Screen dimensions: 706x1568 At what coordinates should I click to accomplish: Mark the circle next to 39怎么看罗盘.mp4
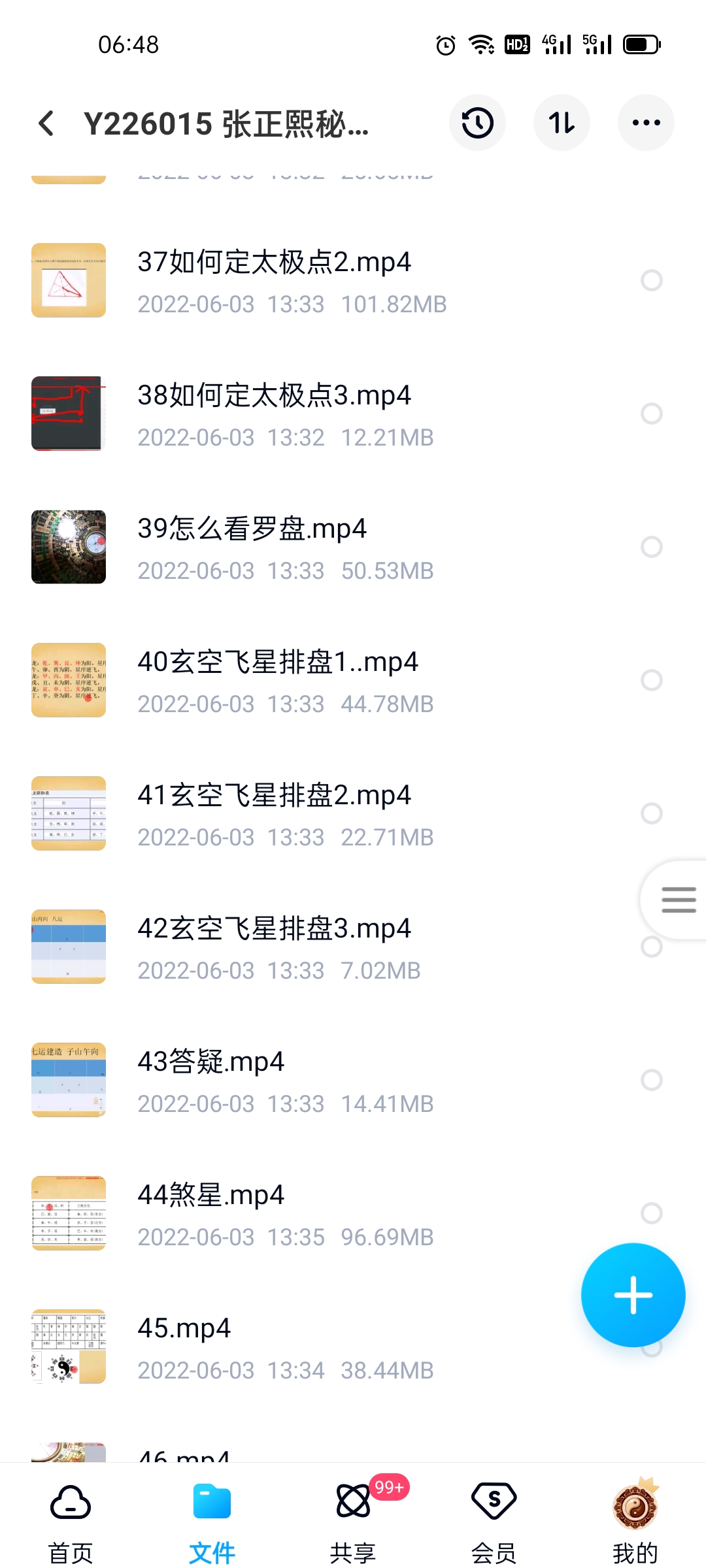651,547
